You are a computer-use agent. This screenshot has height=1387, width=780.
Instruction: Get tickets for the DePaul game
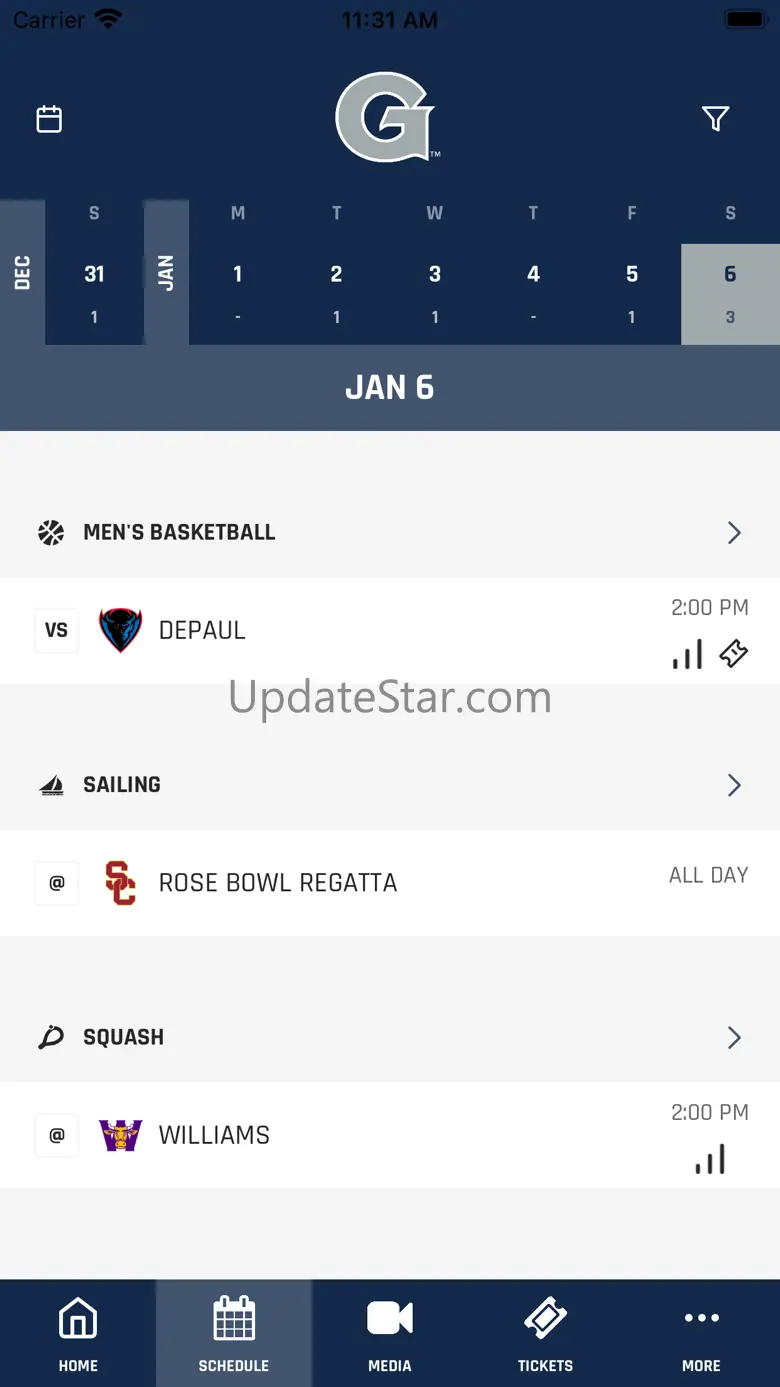[x=734, y=655]
